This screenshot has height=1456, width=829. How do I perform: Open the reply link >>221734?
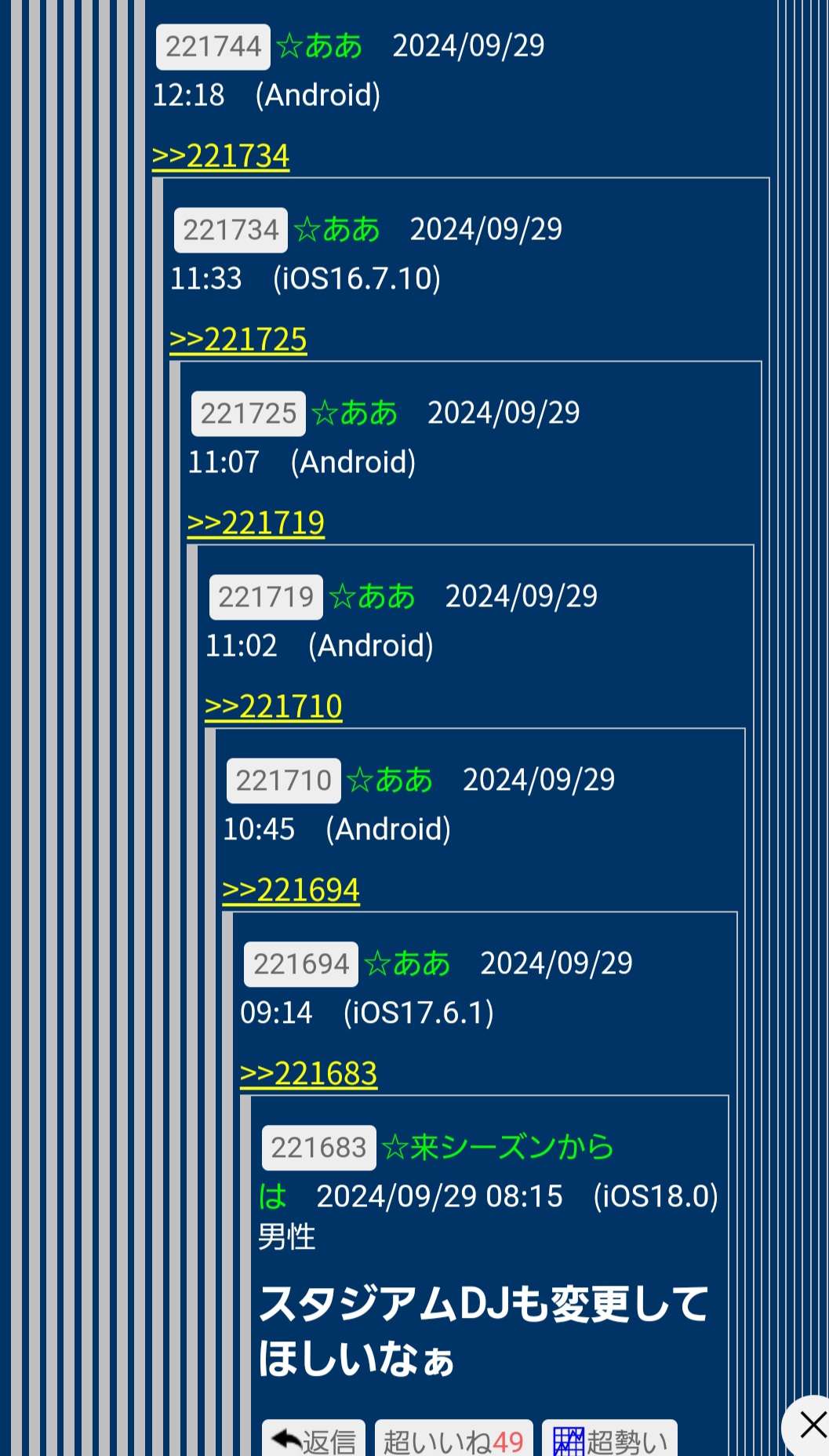pos(220,156)
